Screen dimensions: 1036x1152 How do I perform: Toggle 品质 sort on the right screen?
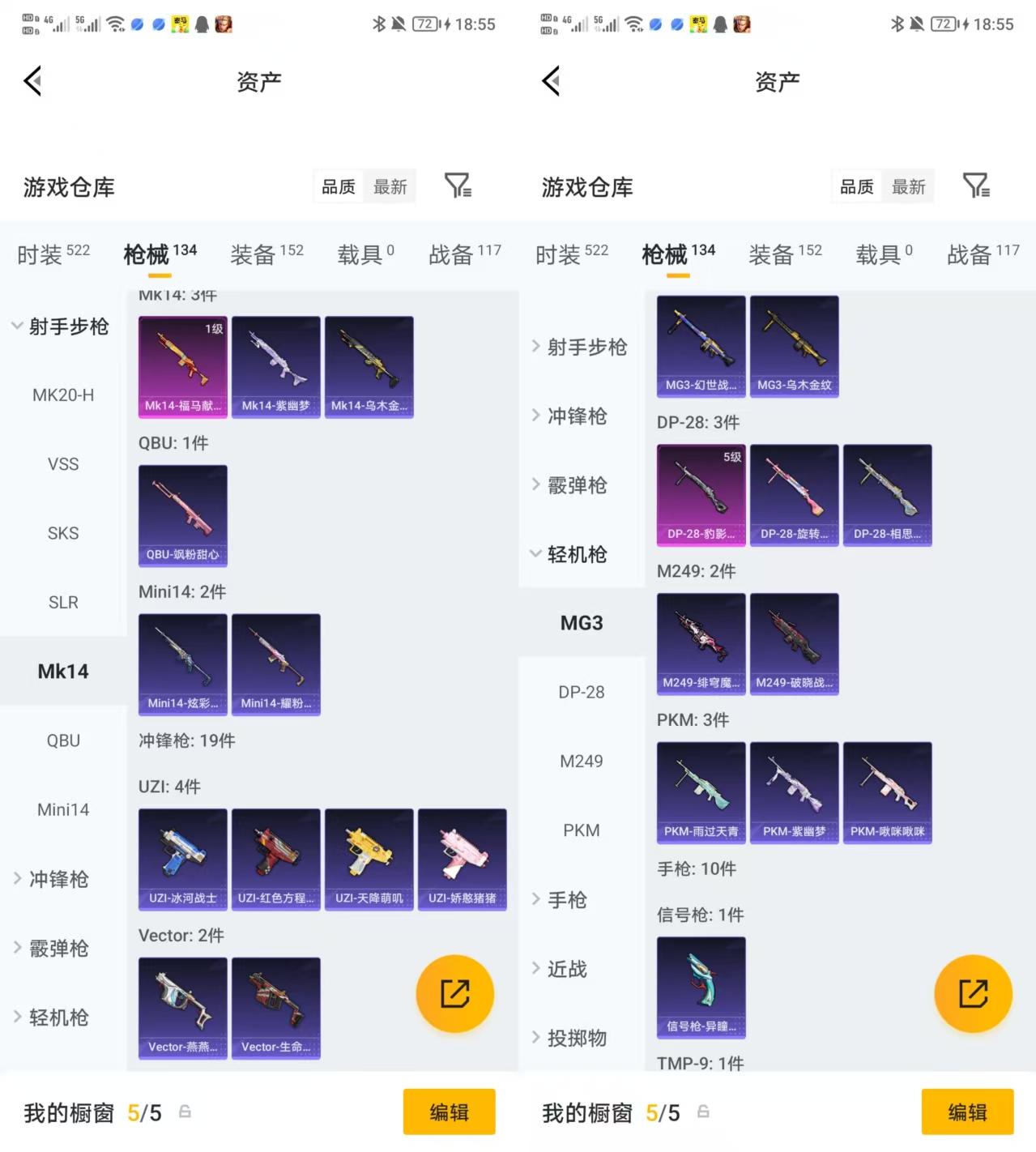tap(856, 186)
